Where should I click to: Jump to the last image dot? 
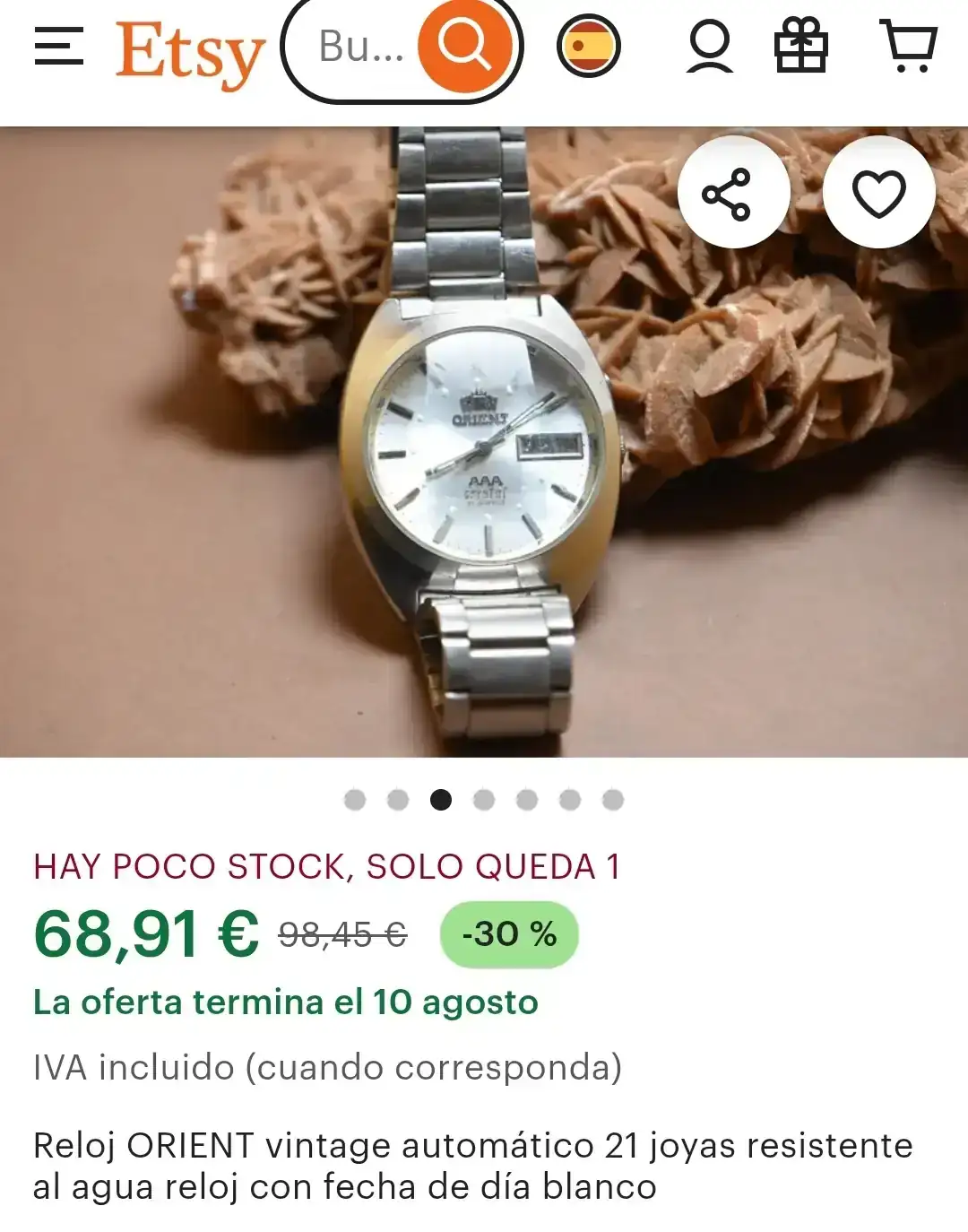tap(613, 800)
